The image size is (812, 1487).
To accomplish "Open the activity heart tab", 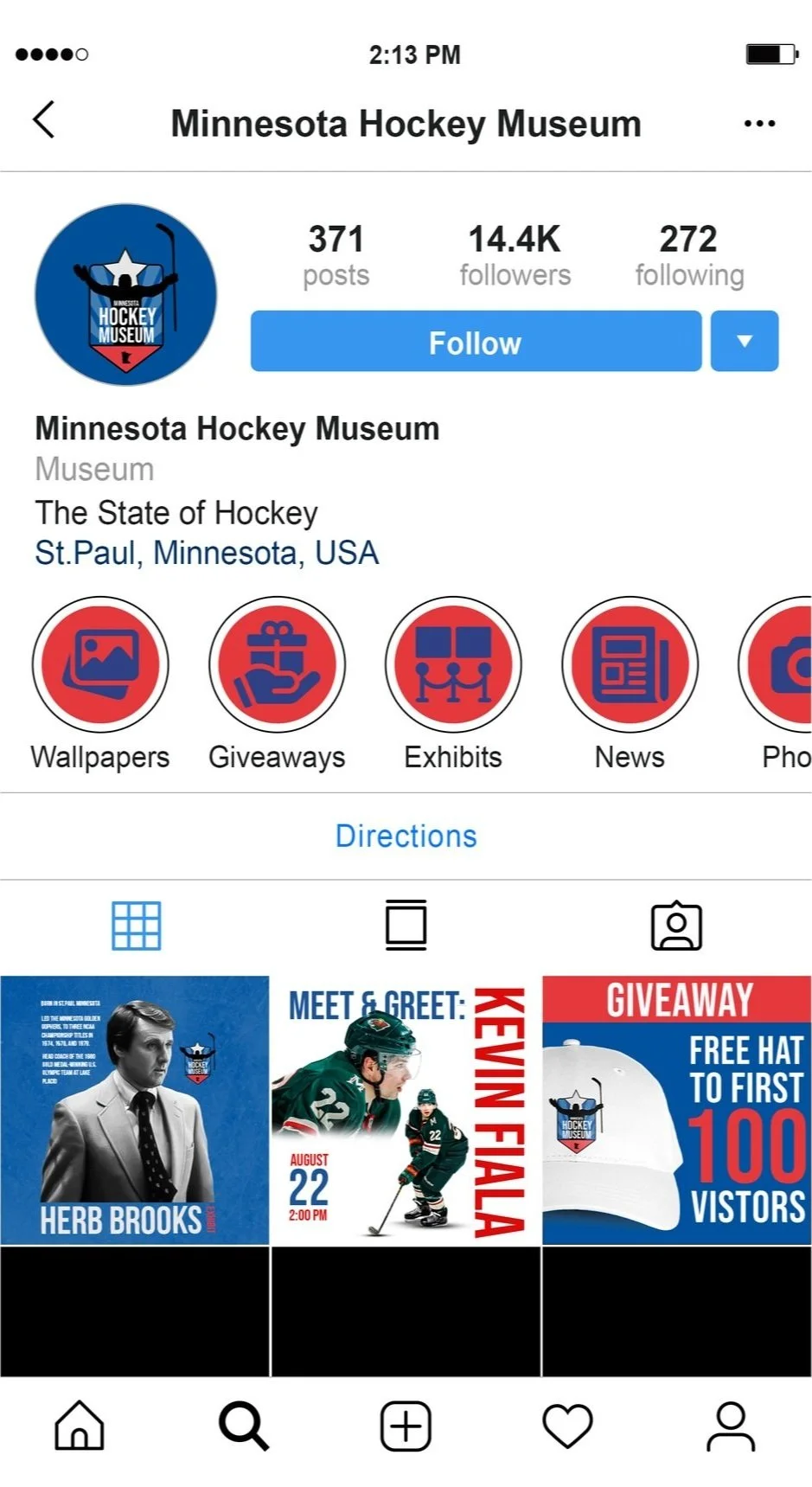I will (567, 1425).
